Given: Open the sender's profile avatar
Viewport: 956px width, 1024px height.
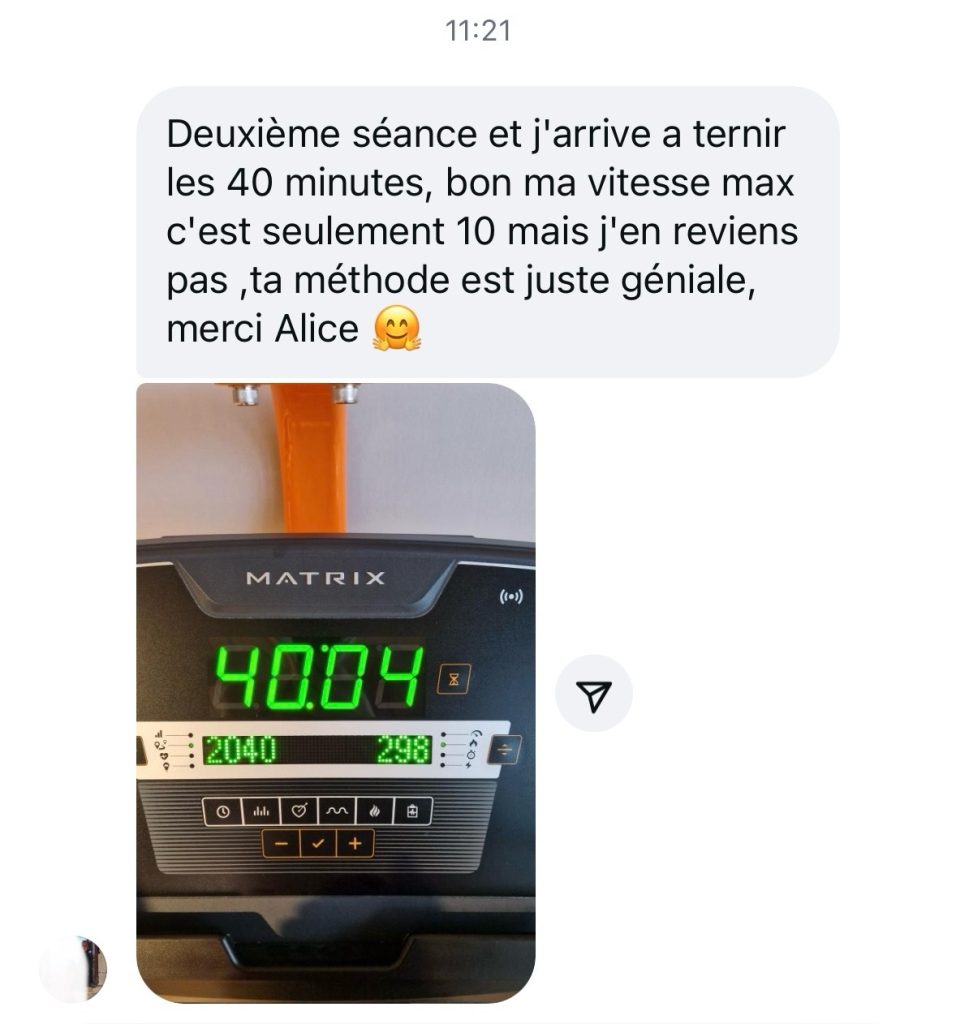Looking at the screenshot, I should (73, 968).
